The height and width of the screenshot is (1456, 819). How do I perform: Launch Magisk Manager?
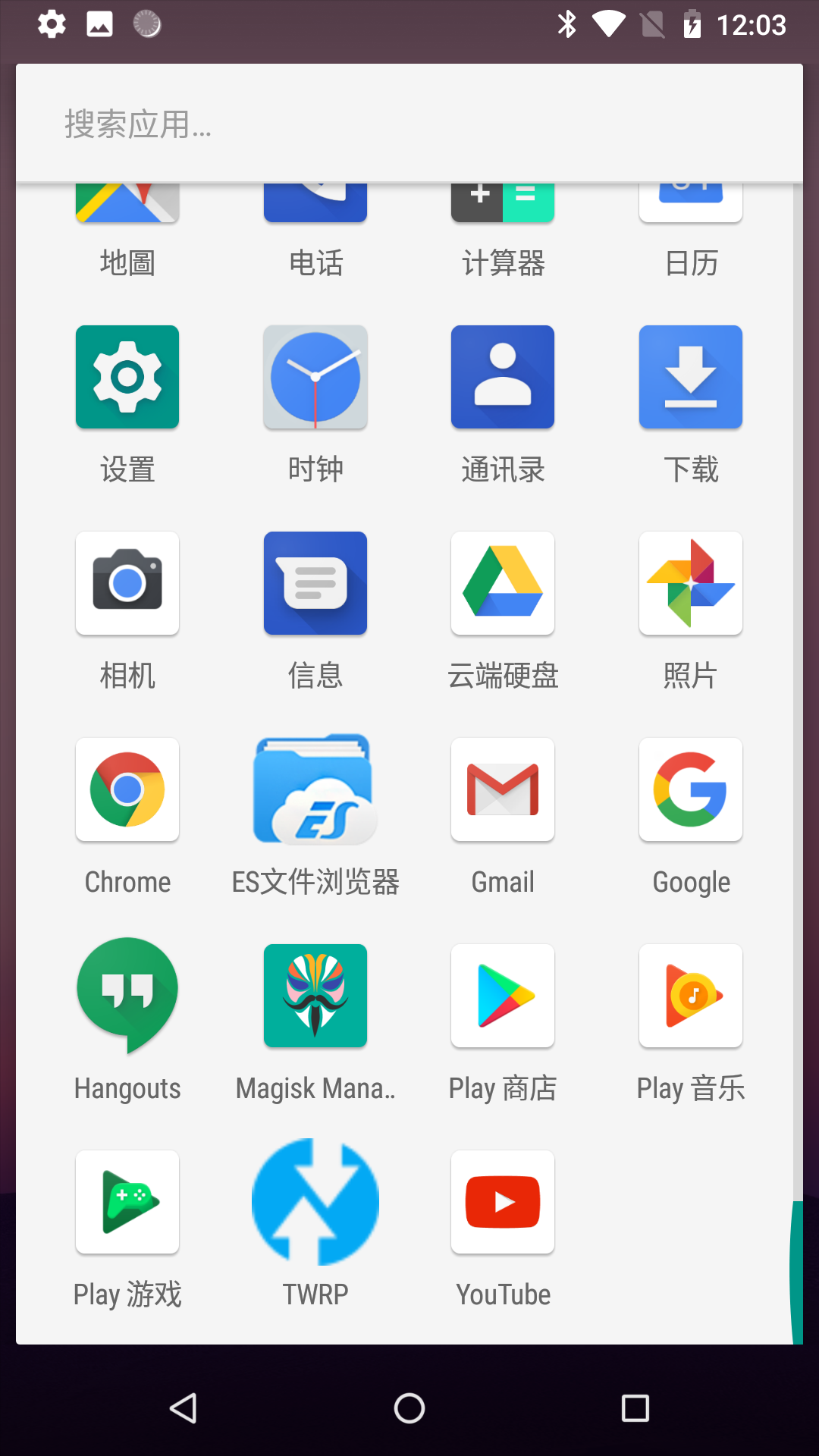coord(315,996)
